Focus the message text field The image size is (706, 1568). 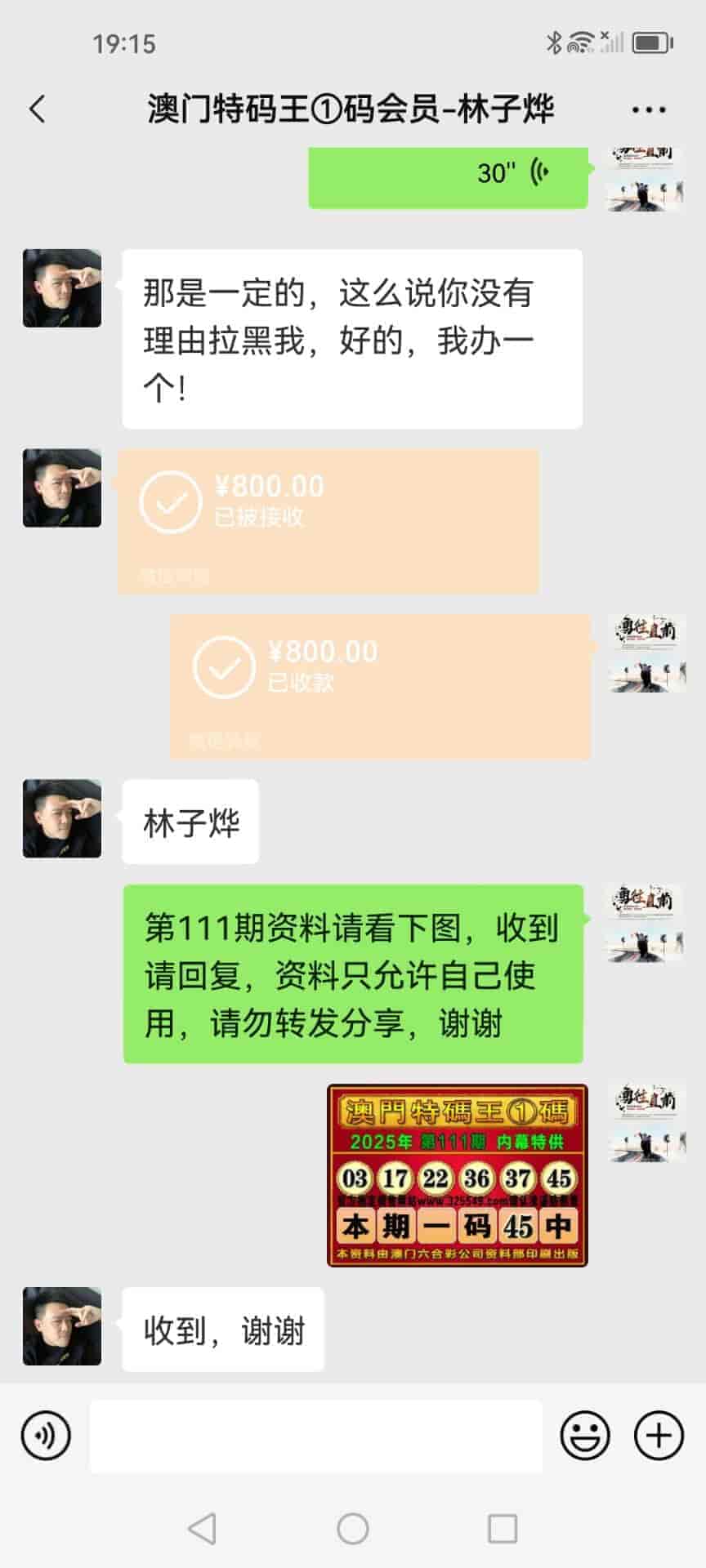pyautogui.click(x=315, y=1436)
